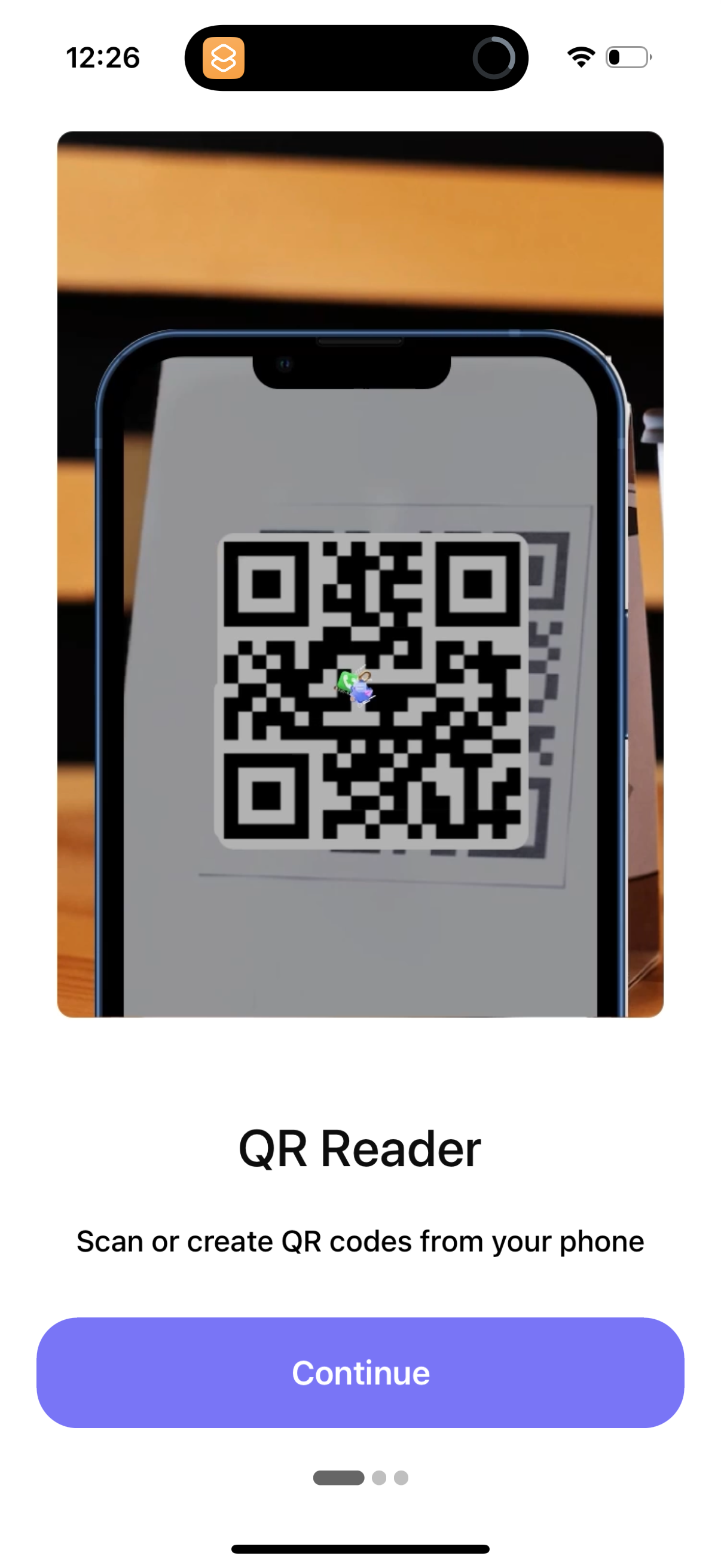This screenshot has height=1568, width=721.
Task: Tap the home indicator bar at the bottom
Action: (x=360, y=1549)
